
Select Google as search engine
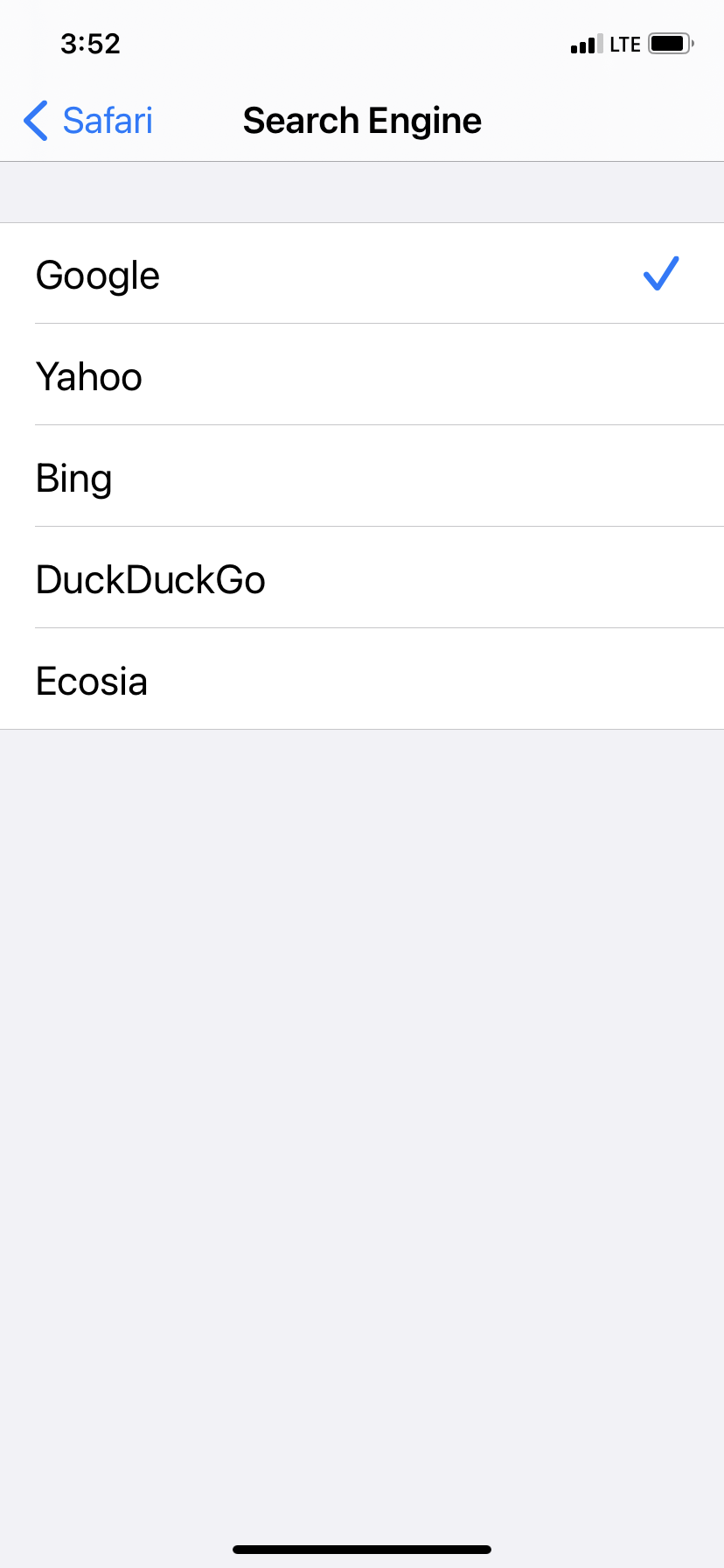pyautogui.click(x=362, y=274)
